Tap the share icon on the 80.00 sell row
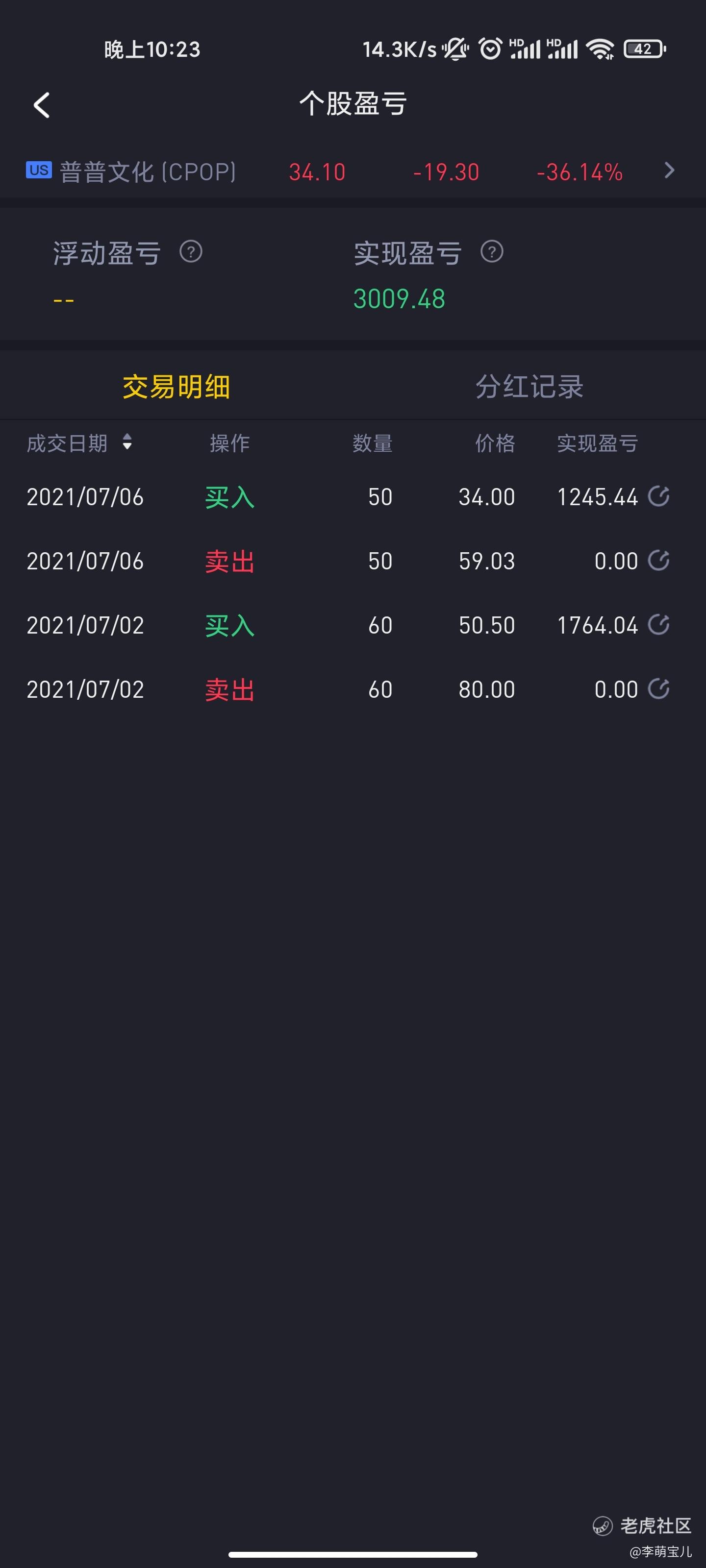706x1568 pixels. [658, 688]
